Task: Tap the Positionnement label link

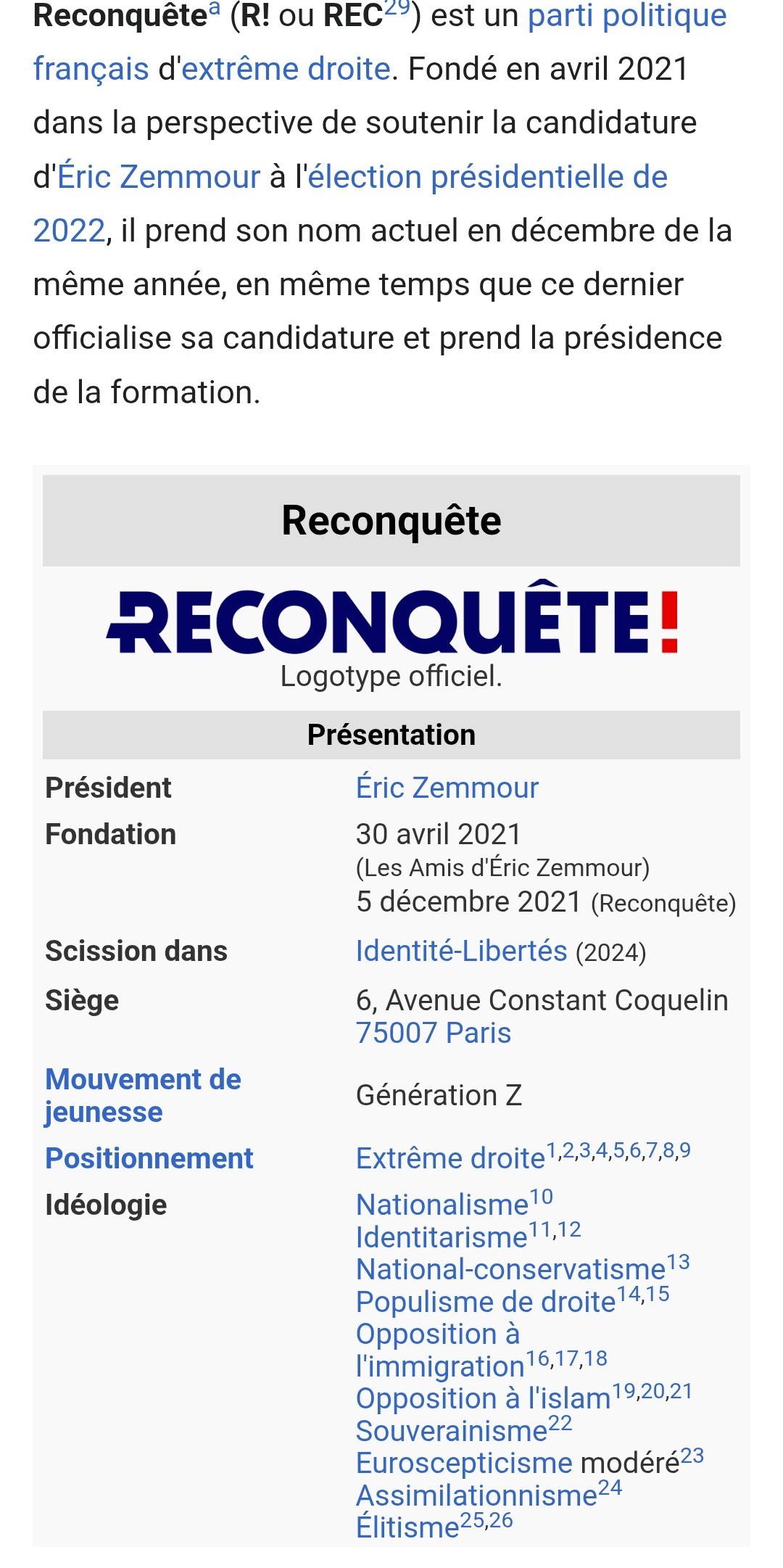Action: pos(149,1158)
